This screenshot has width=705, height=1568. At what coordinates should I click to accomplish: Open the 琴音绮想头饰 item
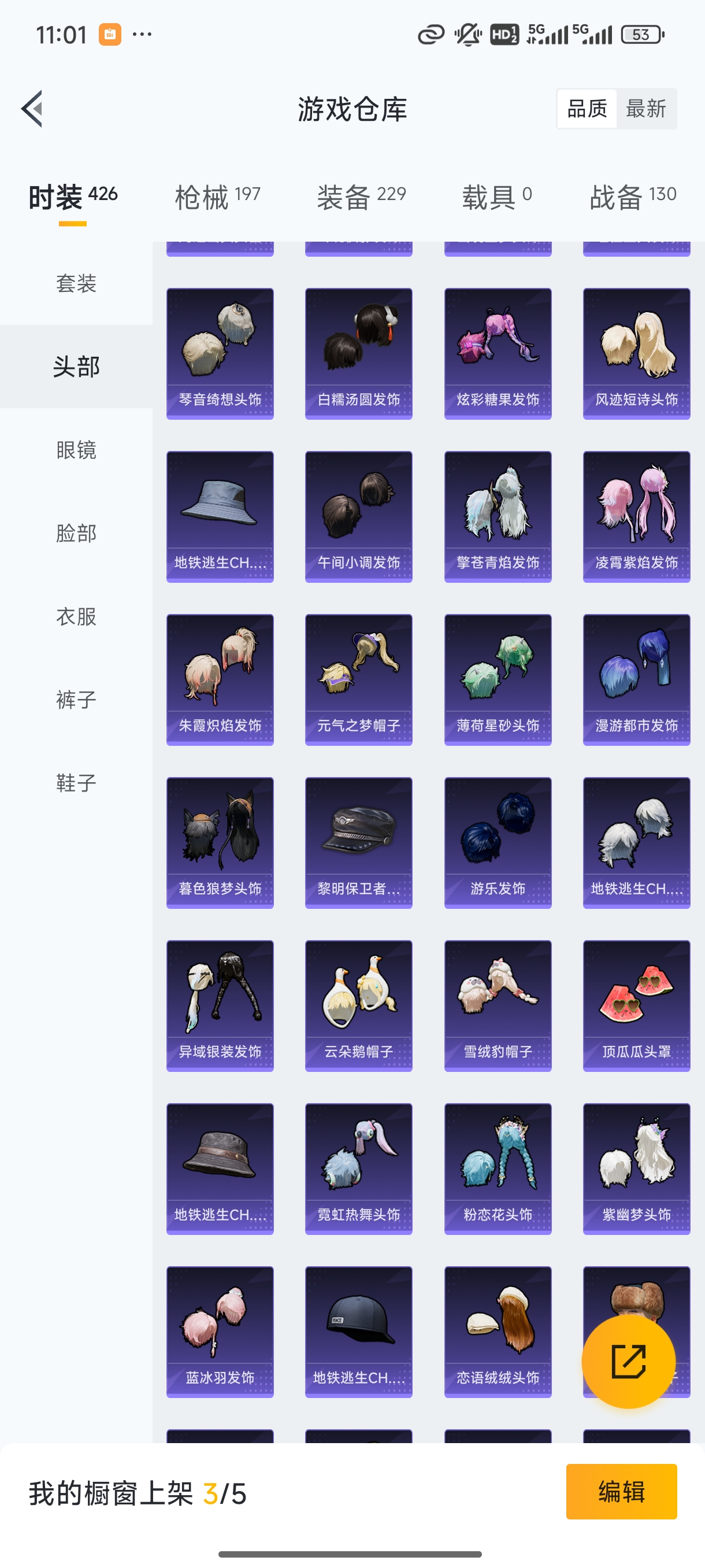[220, 353]
